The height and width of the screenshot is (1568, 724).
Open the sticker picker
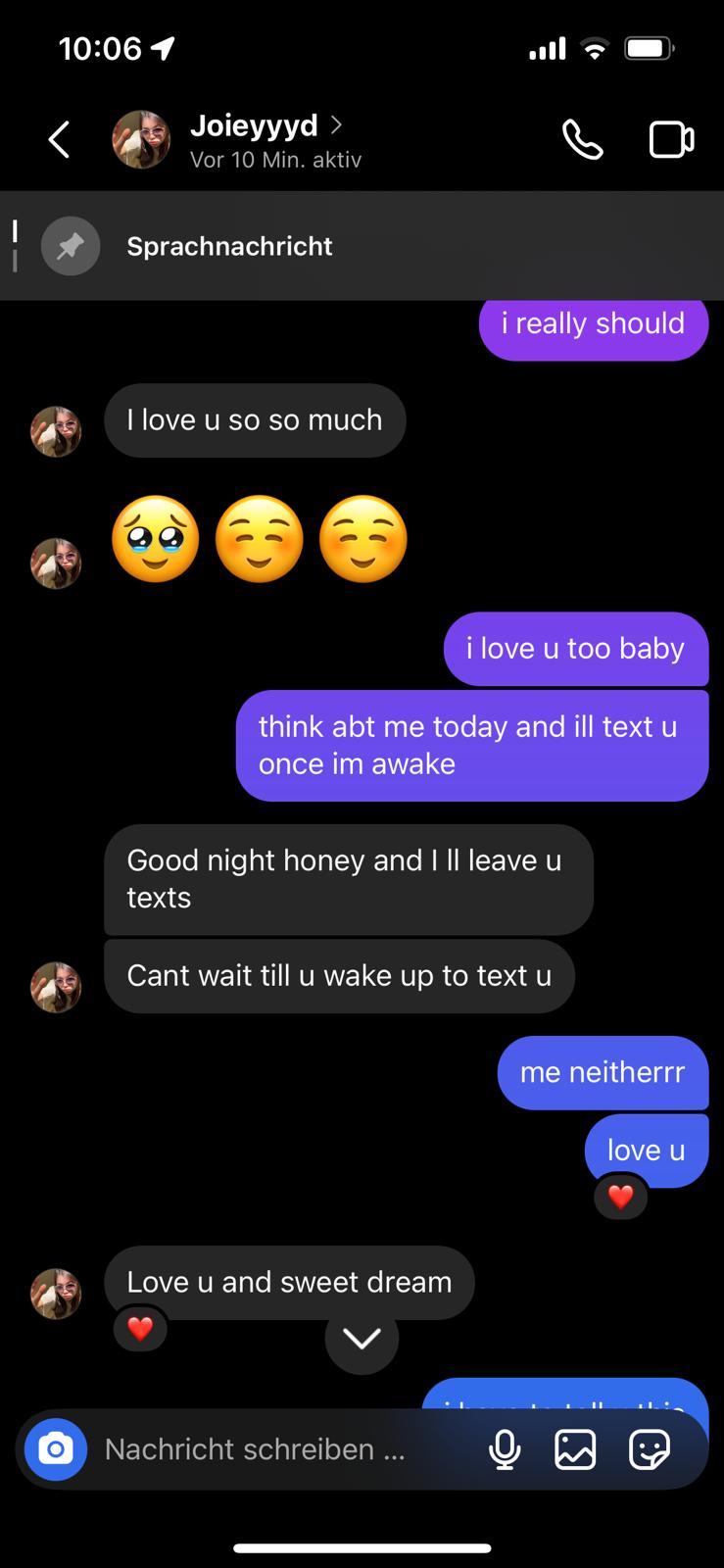(649, 1448)
